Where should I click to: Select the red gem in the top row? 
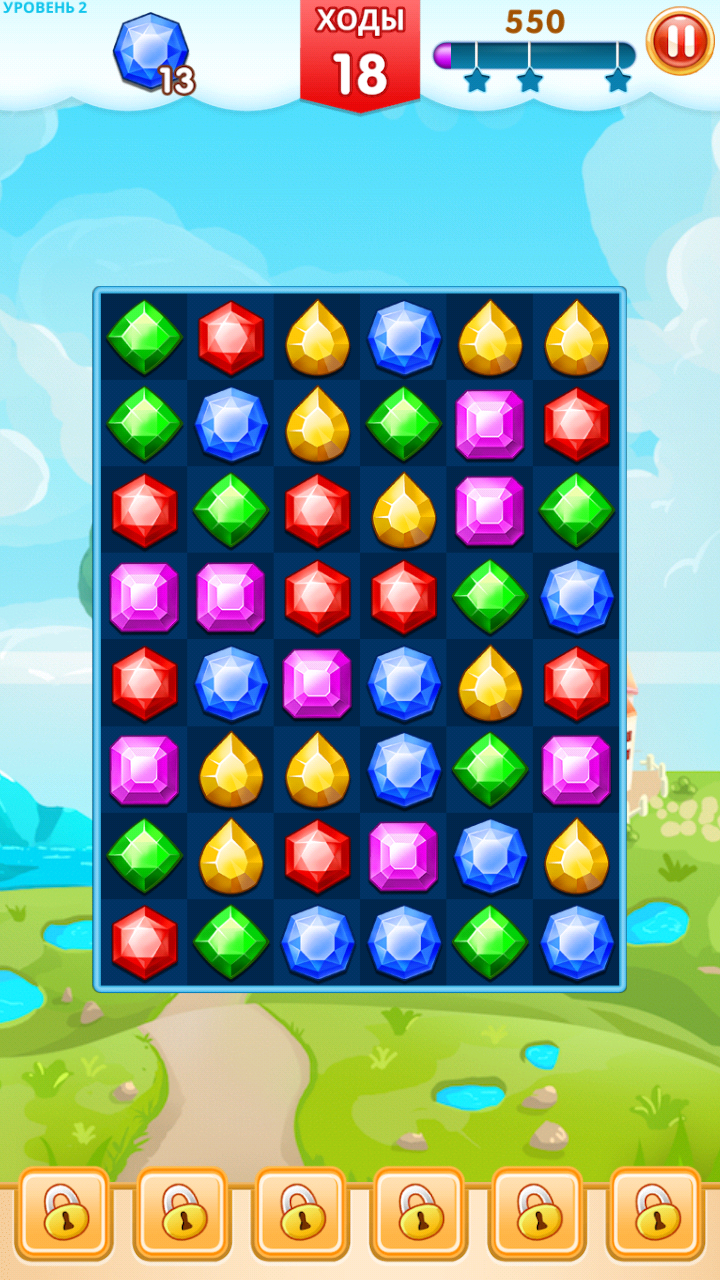231,338
